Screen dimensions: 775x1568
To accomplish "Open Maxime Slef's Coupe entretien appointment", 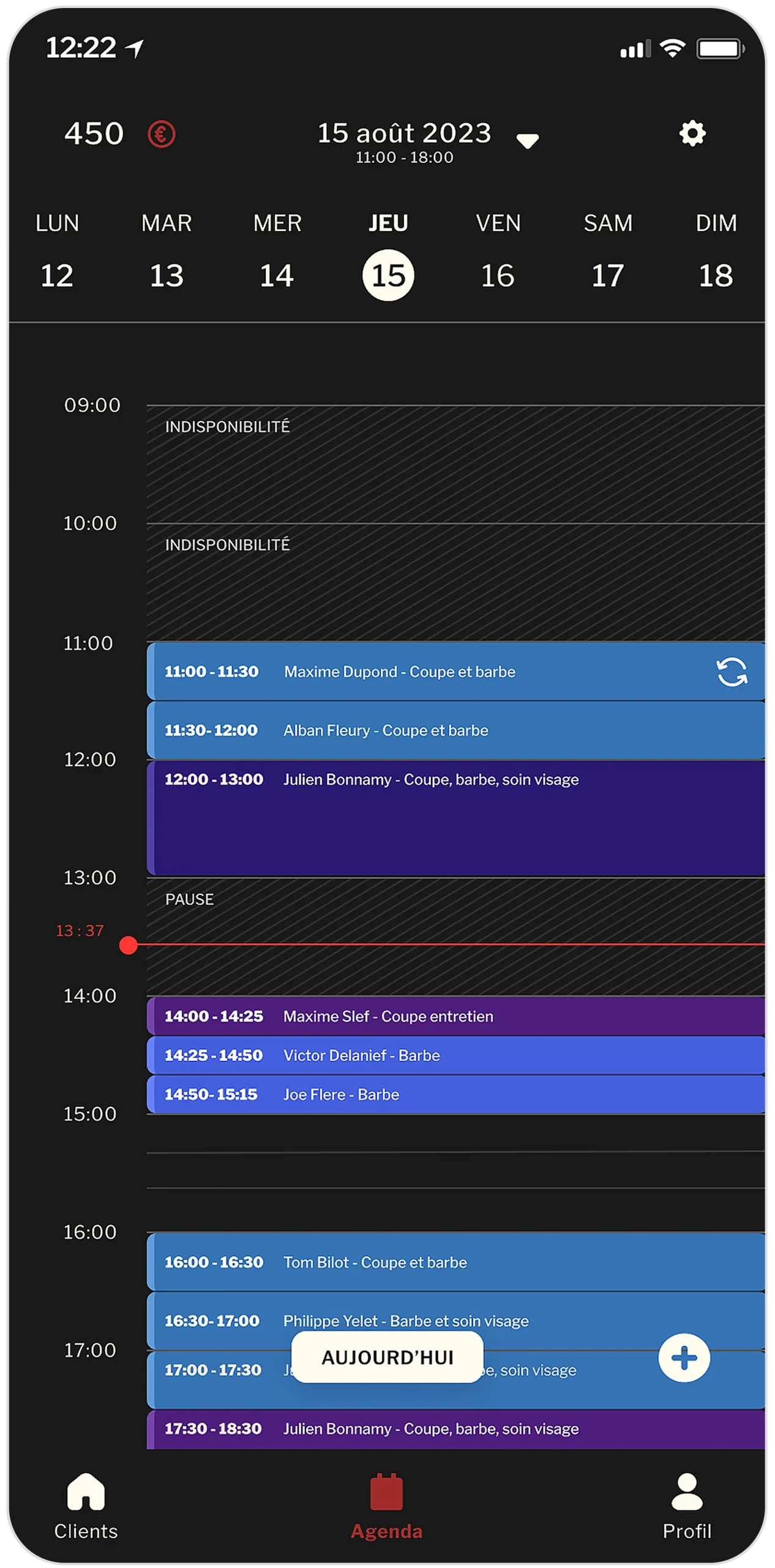I will pyautogui.click(x=388, y=1017).
